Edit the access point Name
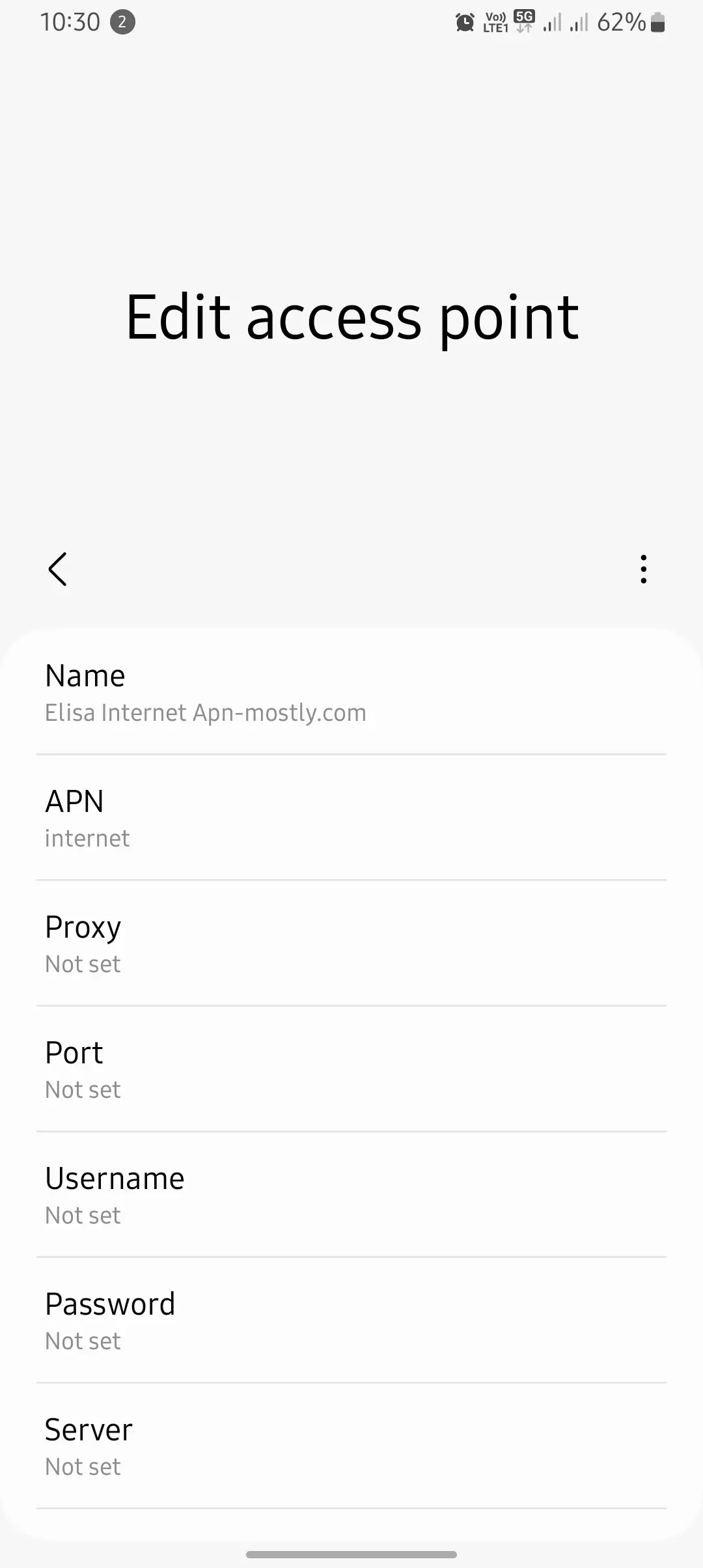 point(351,693)
